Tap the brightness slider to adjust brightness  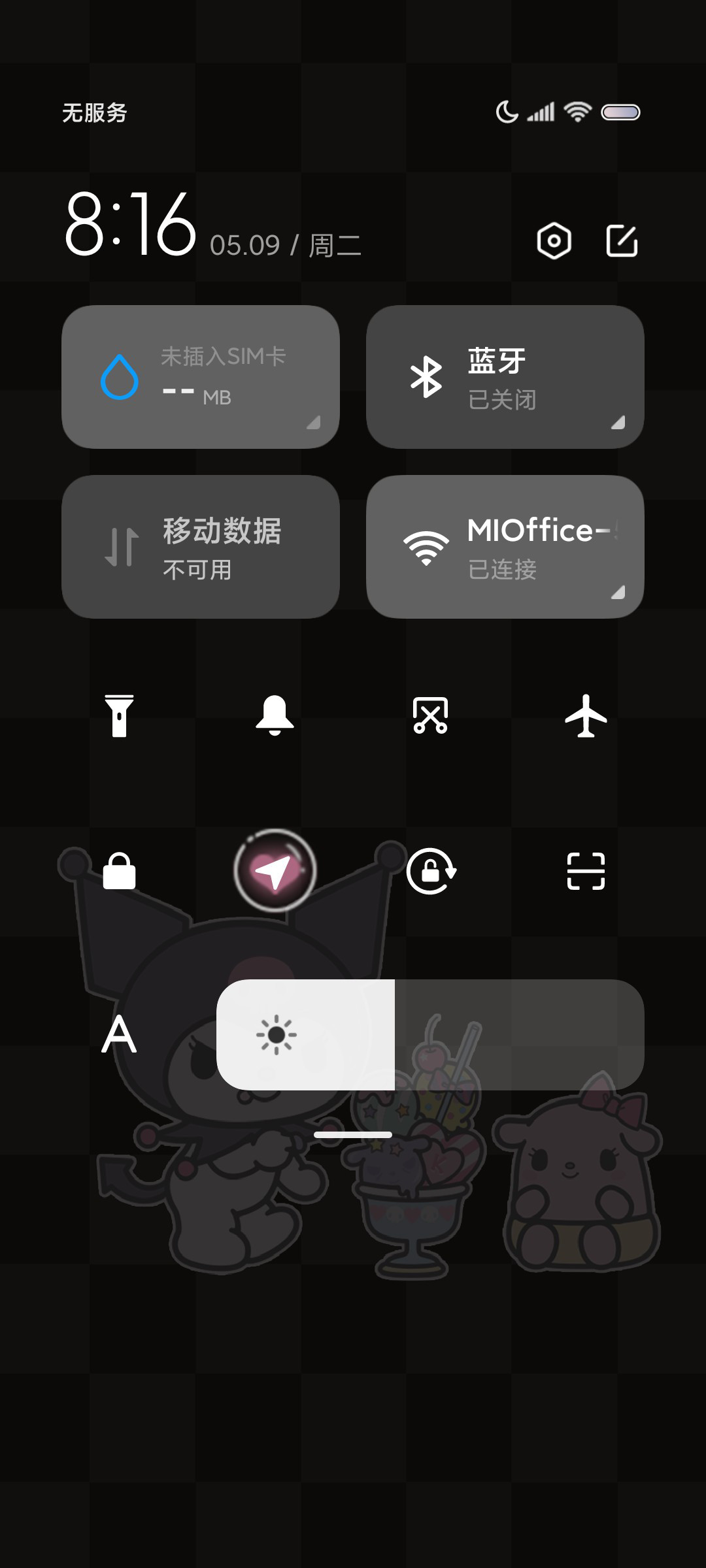pos(430,1034)
